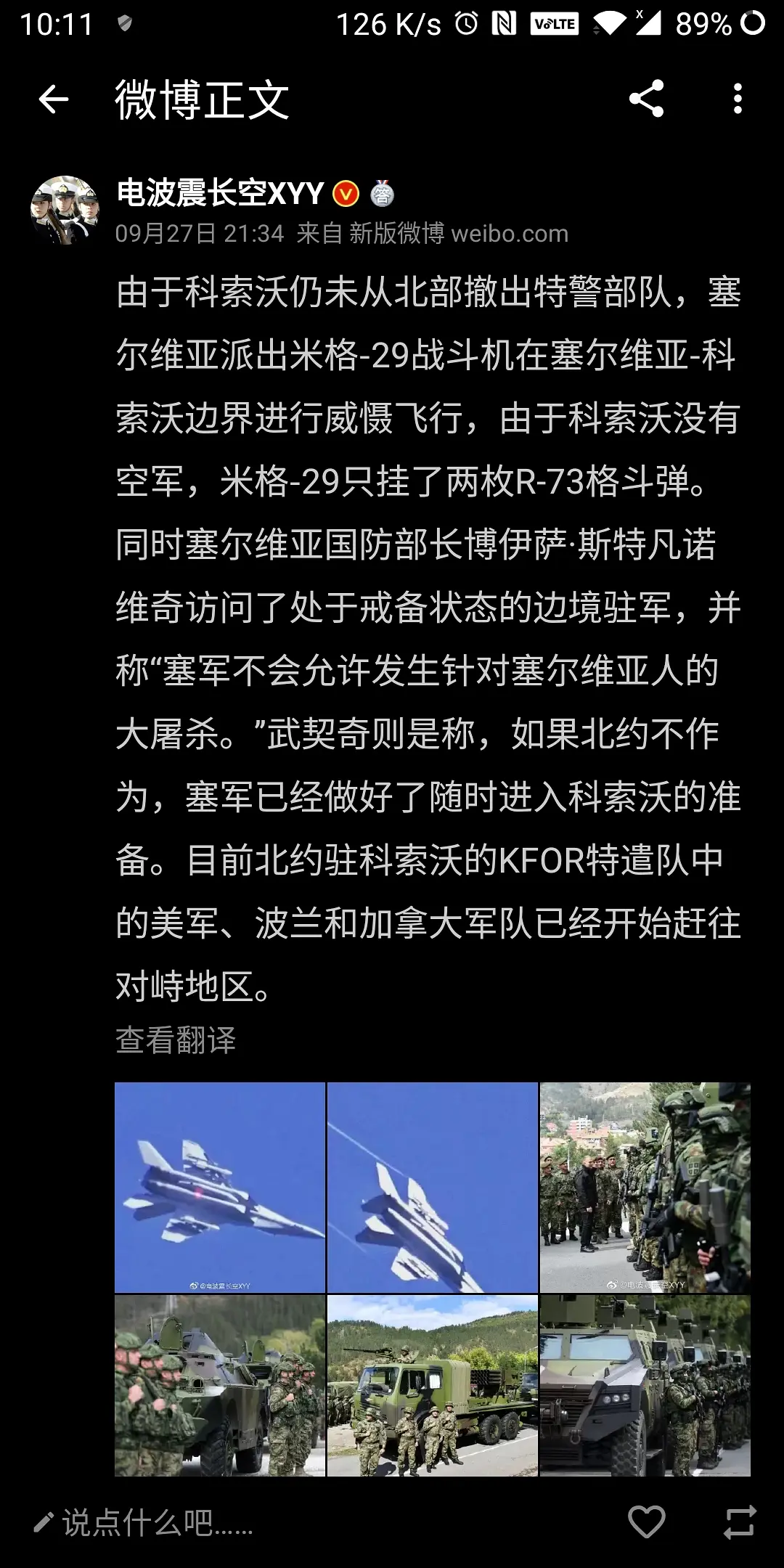This screenshot has height=1568, width=784.
Task: Share this Weibo post
Action: (x=646, y=99)
